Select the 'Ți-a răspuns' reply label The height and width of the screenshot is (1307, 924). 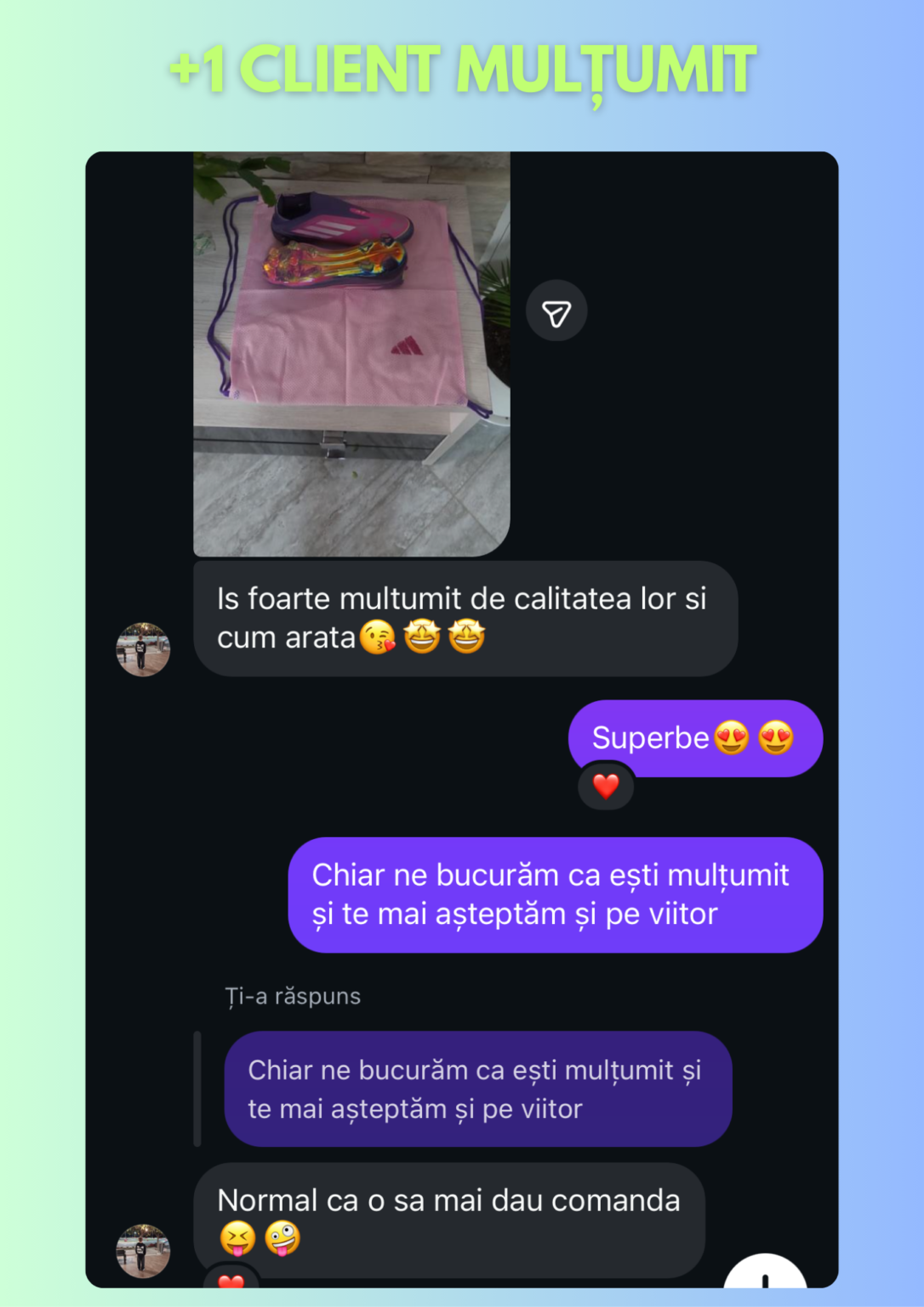[292, 996]
